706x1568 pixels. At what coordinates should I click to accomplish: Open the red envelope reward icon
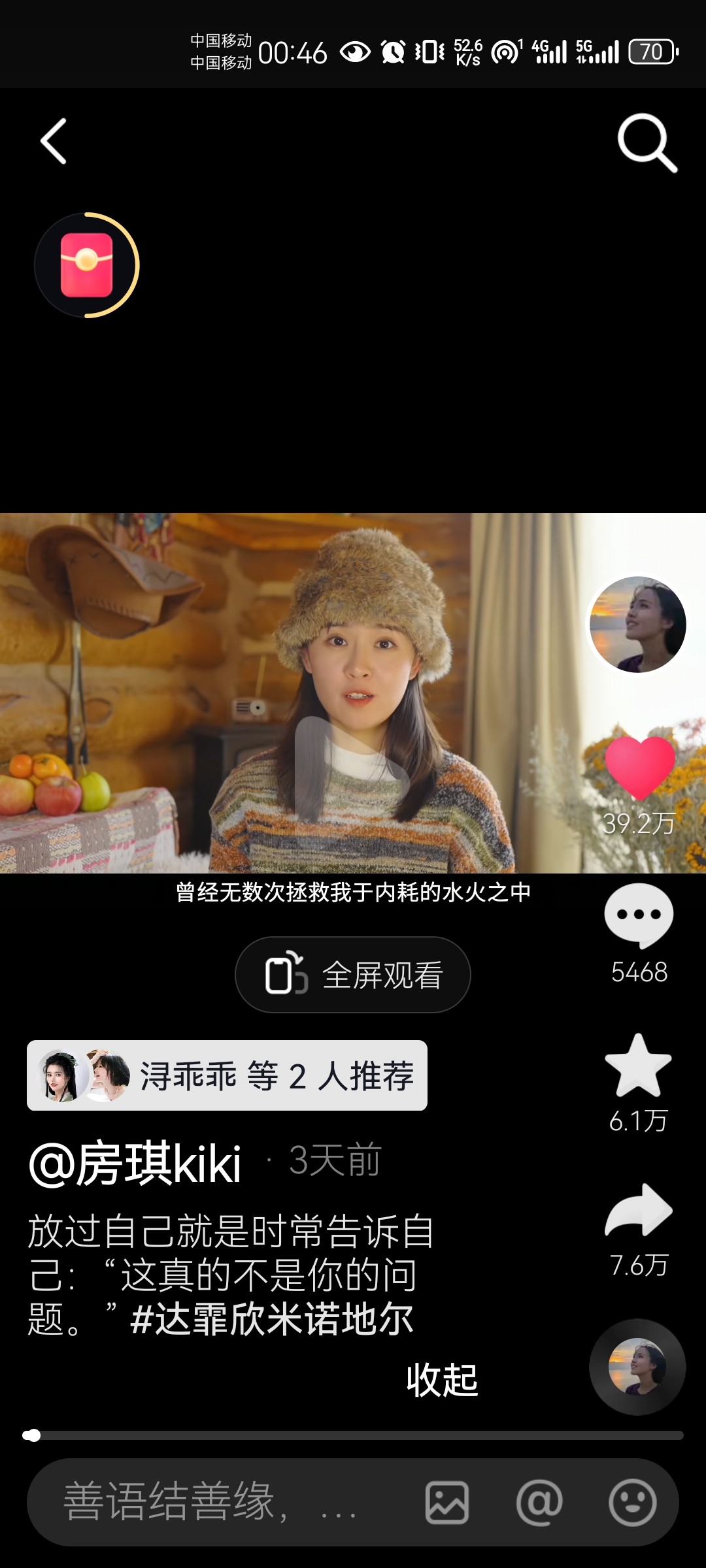pyautogui.click(x=86, y=265)
